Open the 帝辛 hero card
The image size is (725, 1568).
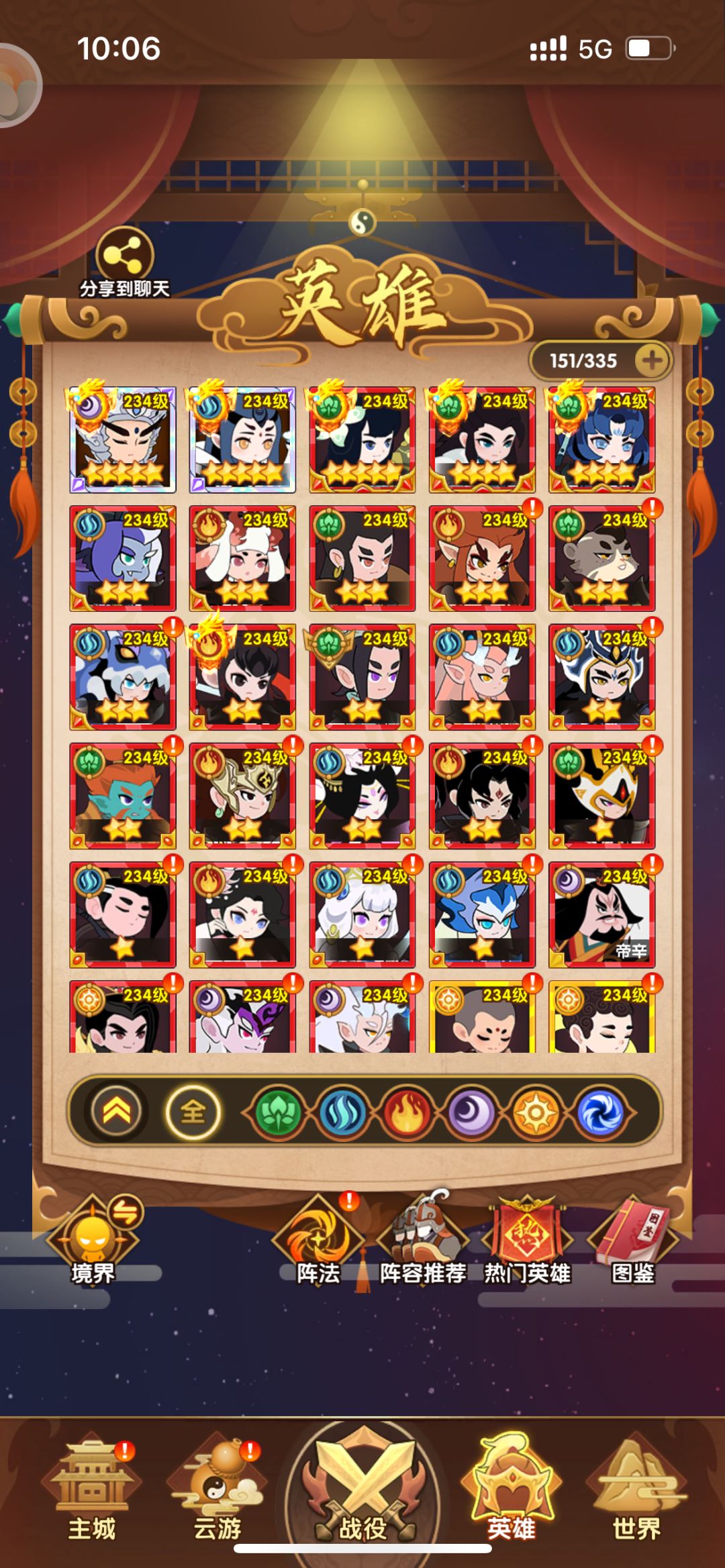click(602, 914)
